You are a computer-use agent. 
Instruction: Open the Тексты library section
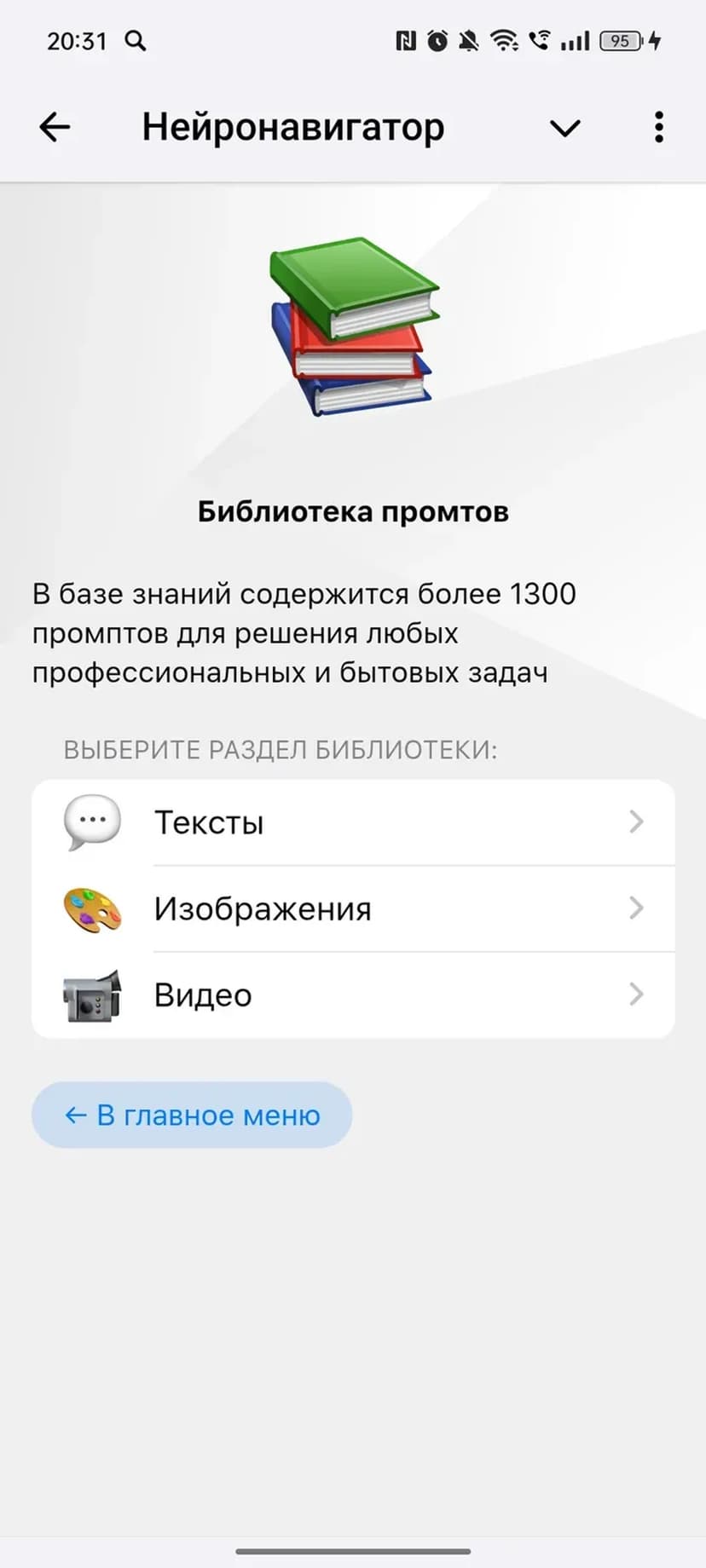pyautogui.click(x=353, y=822)
